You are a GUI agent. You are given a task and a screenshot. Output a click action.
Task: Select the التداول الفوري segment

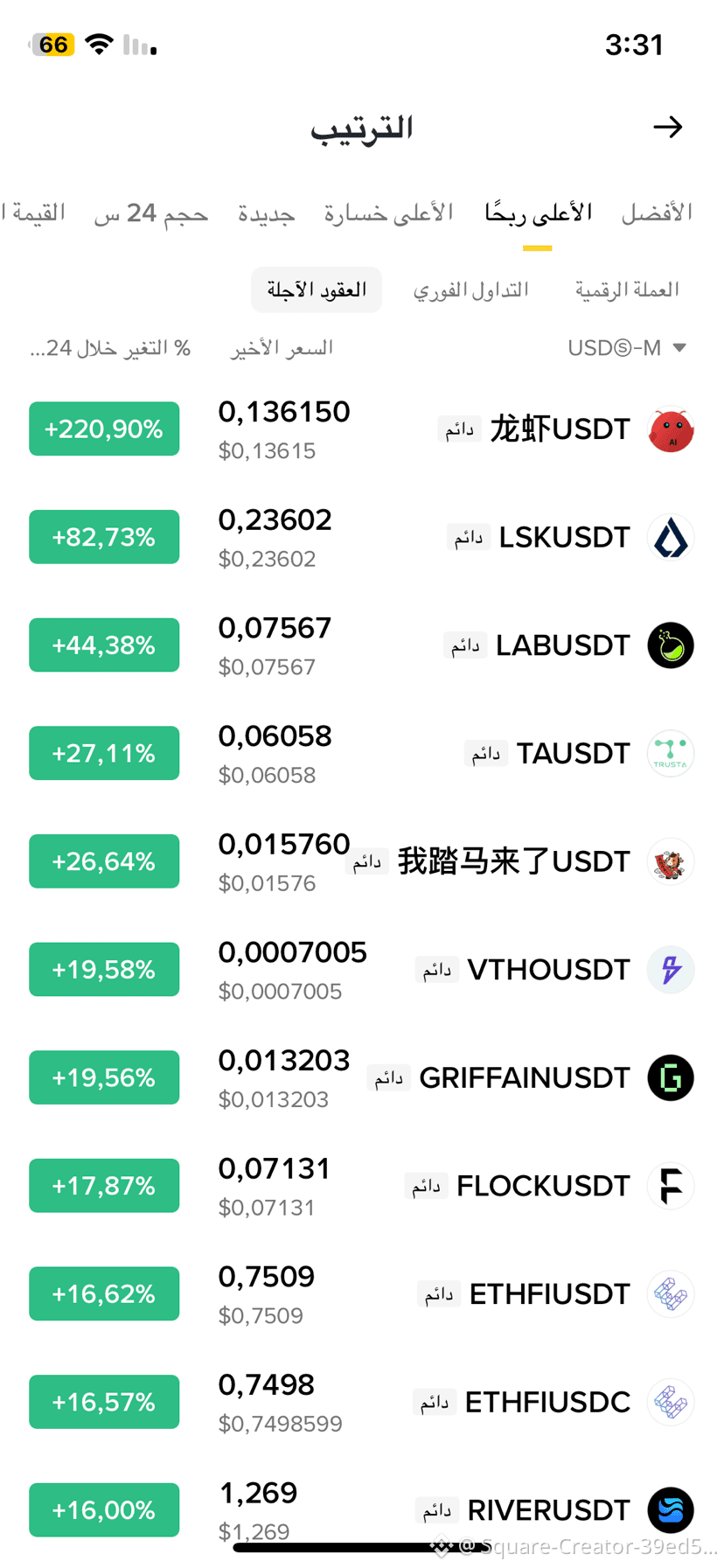coord(471,289)
